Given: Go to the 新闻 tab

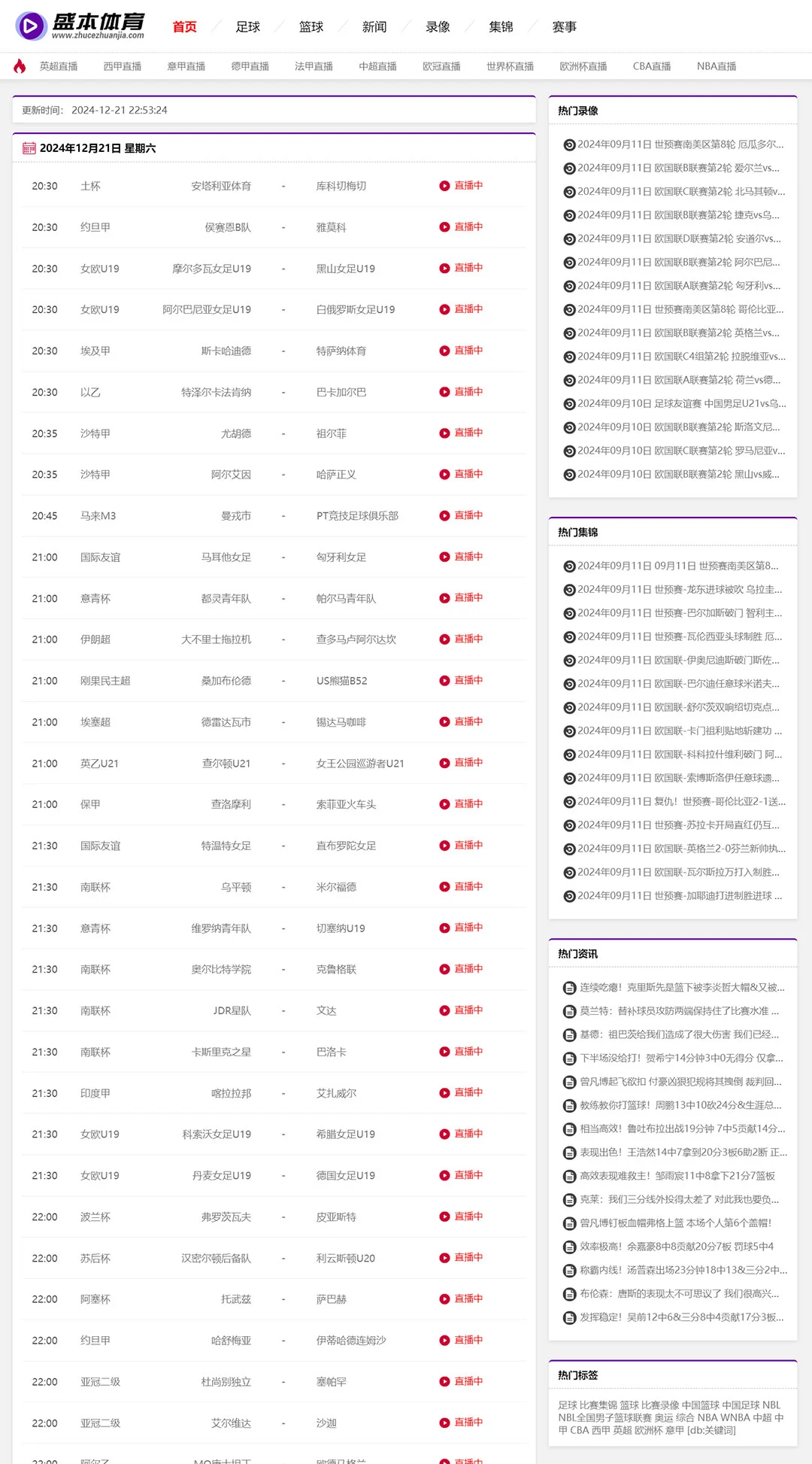Looking at the screenshot, I should (x=374, y=27).
